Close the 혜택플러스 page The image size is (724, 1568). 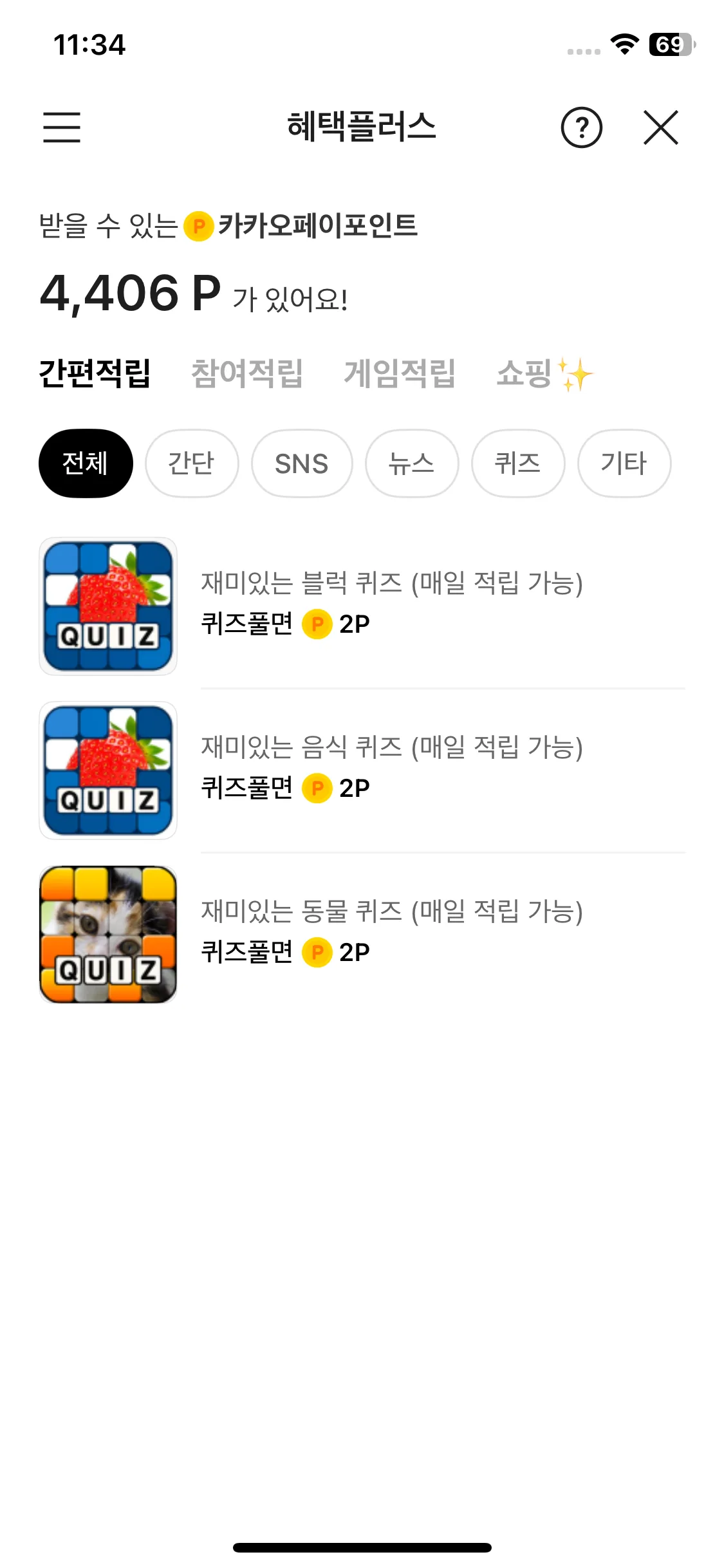(661, 127)
